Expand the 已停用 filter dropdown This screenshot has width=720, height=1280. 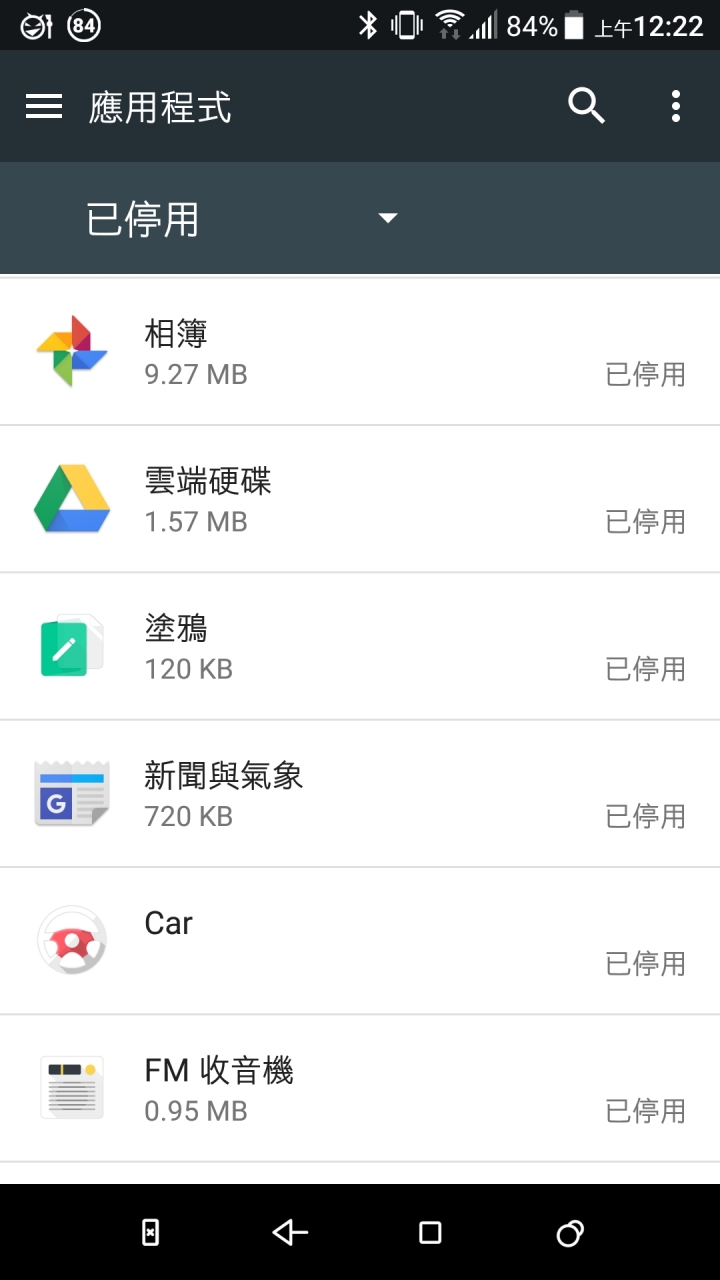242,219
